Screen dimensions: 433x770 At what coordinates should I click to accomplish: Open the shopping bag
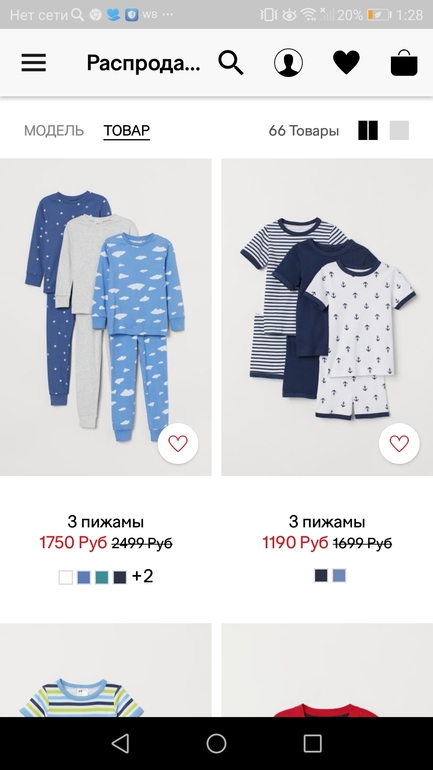pyautogui.click(x=404, y=62)
